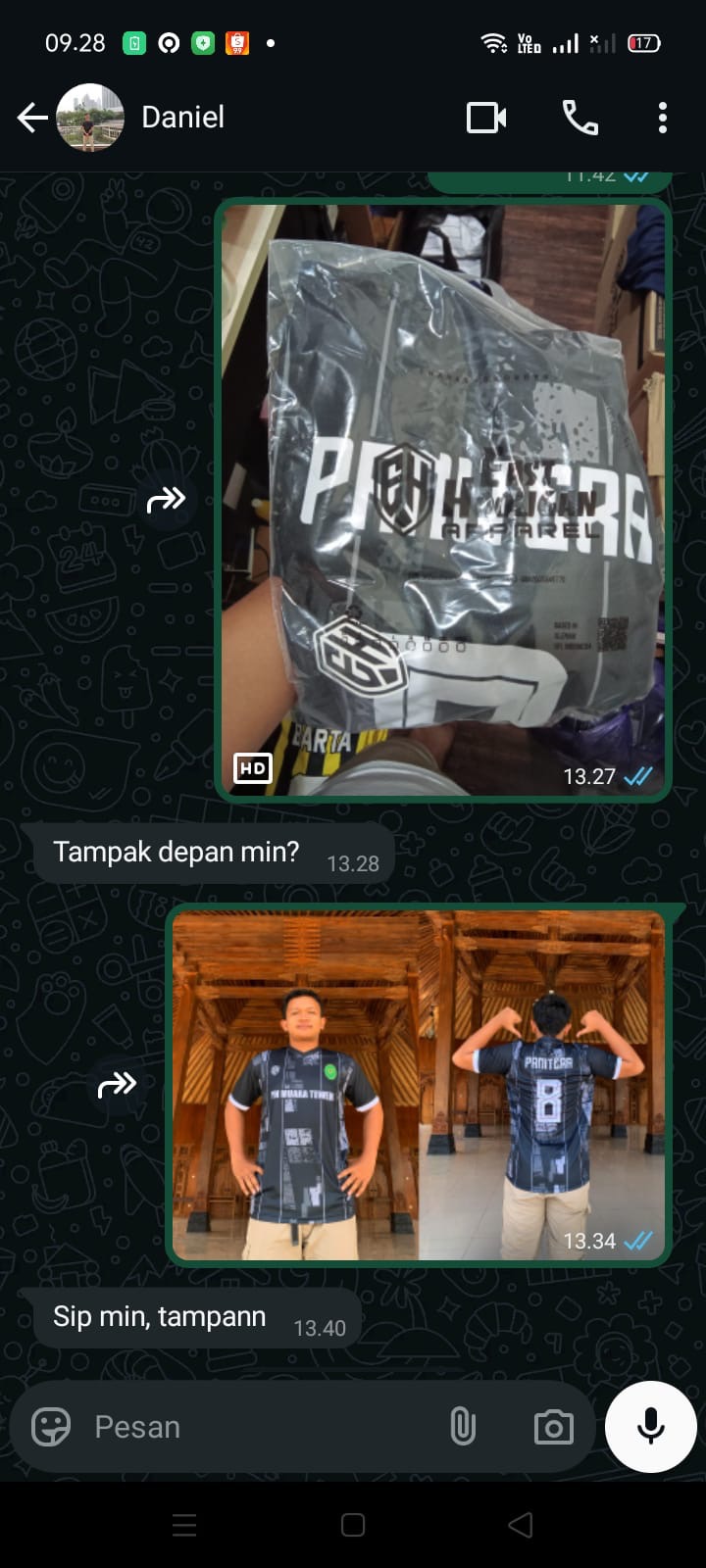Screen dimensions: 706x1568
Task: Open Daniel's contact profile
Action: coord(182,118)
